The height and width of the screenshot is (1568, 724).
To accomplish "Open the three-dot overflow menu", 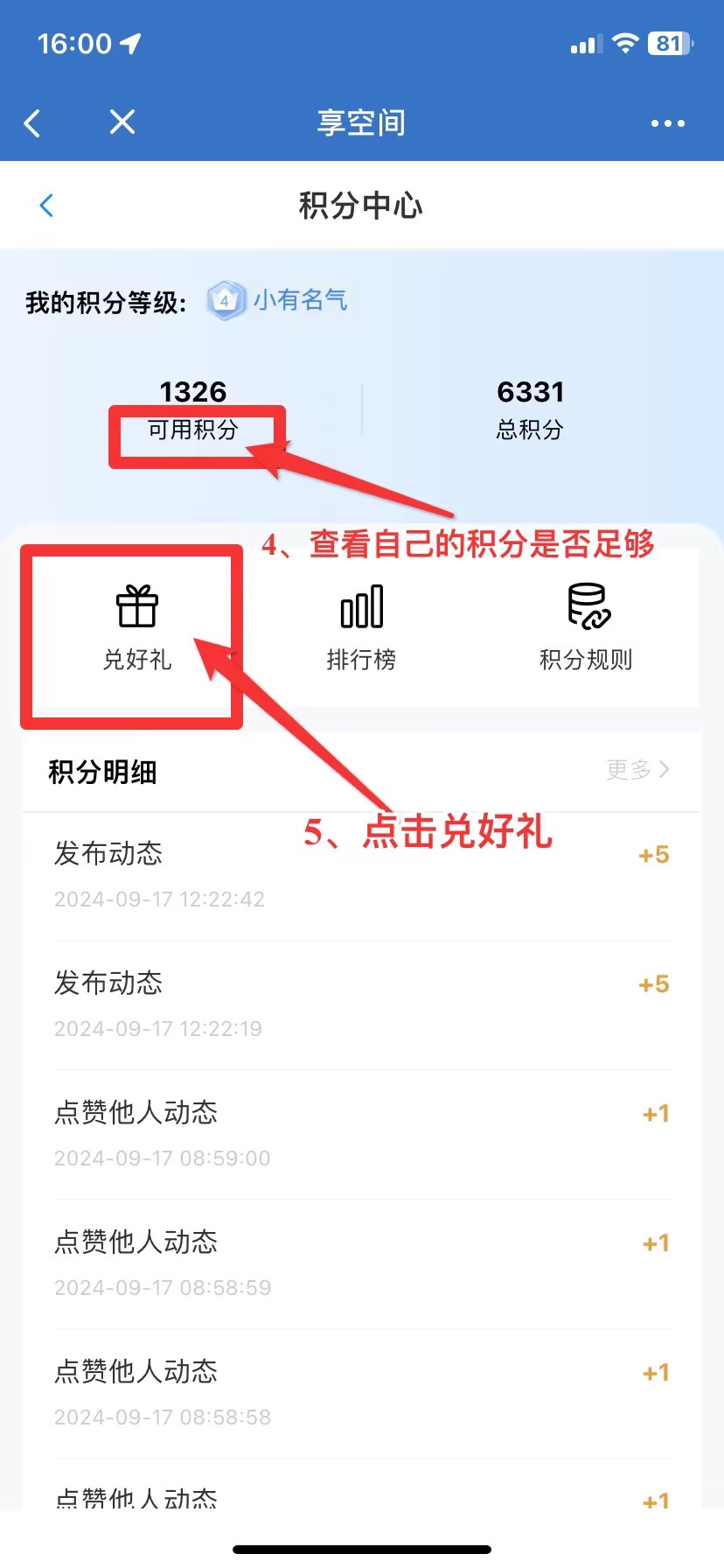I will [667, 123].
